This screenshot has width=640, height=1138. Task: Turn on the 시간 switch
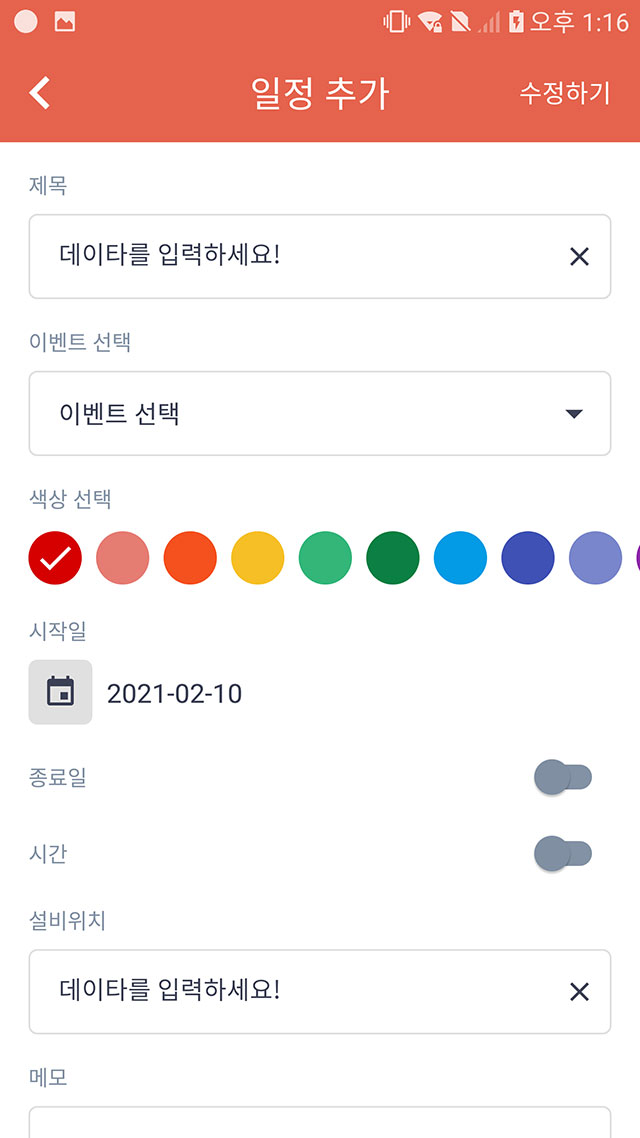point(563,854)
